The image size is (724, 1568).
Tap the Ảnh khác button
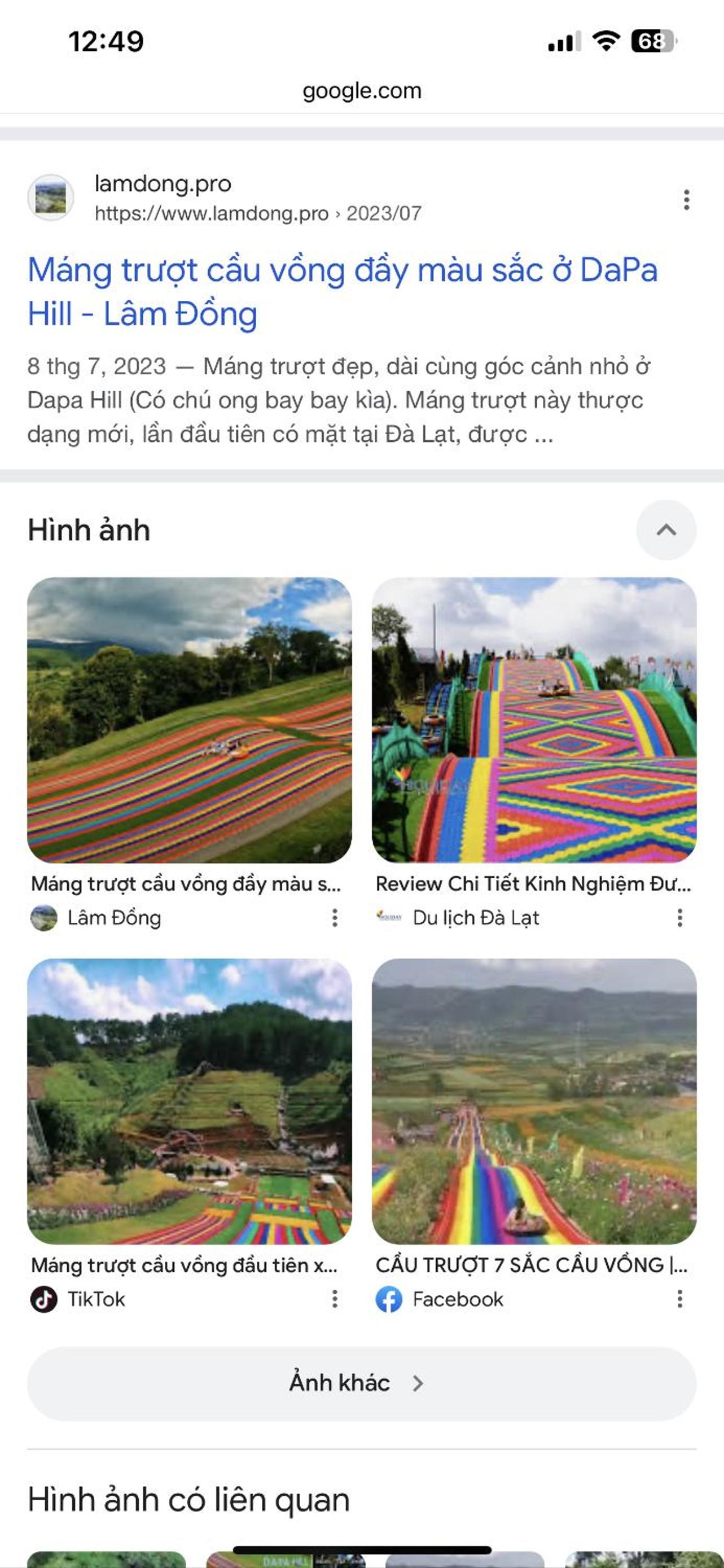click(362, 1383)
